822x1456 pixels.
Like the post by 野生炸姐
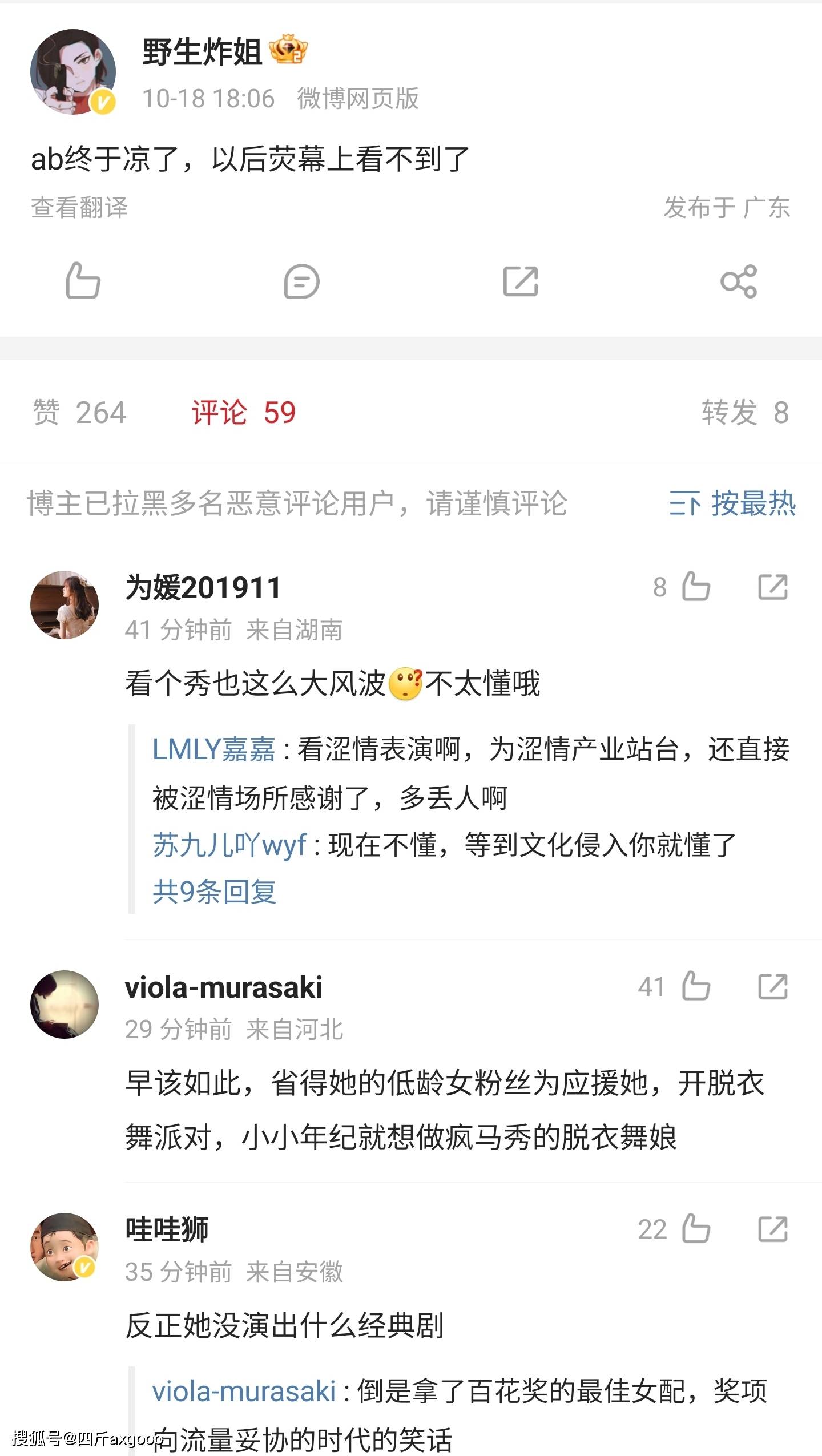point(83,281)
